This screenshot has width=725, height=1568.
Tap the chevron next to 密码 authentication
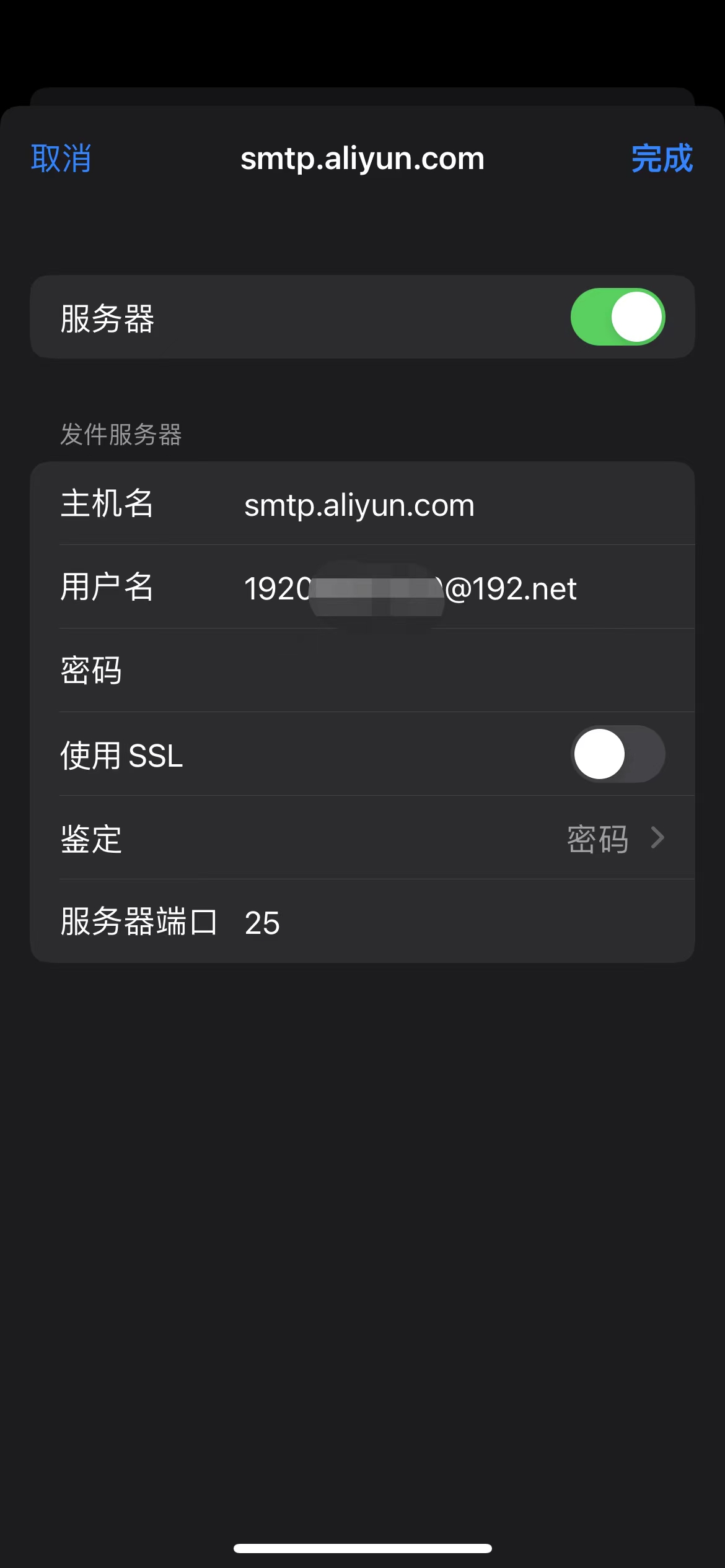[x=659, y=838]
